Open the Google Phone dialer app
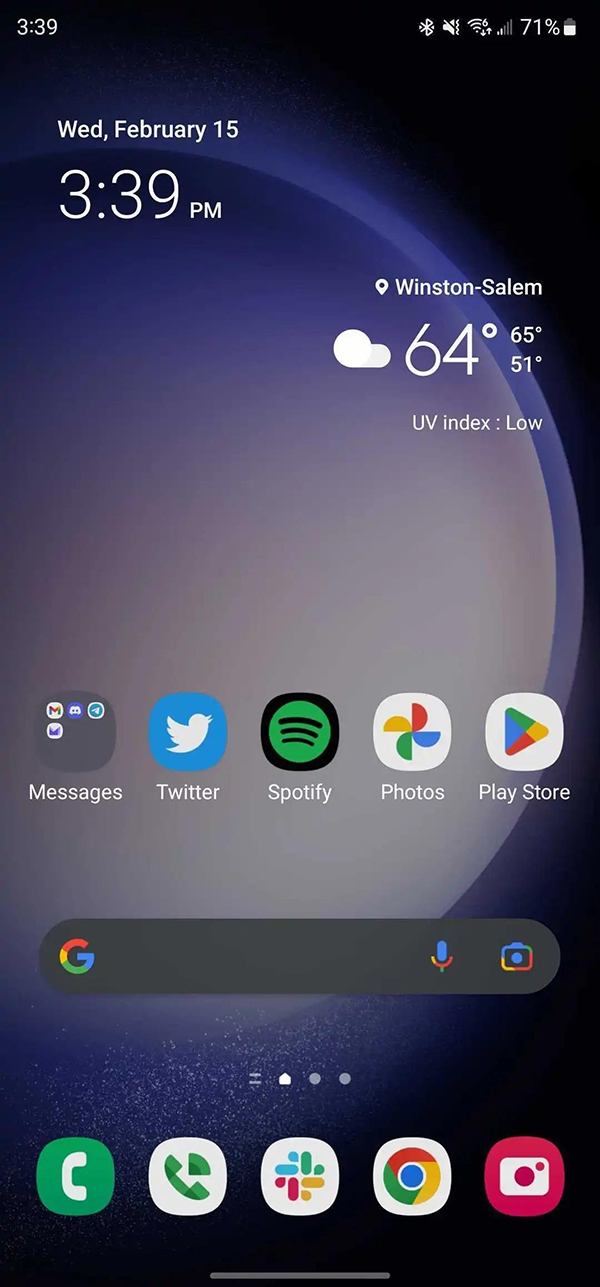 [188, 1177]
